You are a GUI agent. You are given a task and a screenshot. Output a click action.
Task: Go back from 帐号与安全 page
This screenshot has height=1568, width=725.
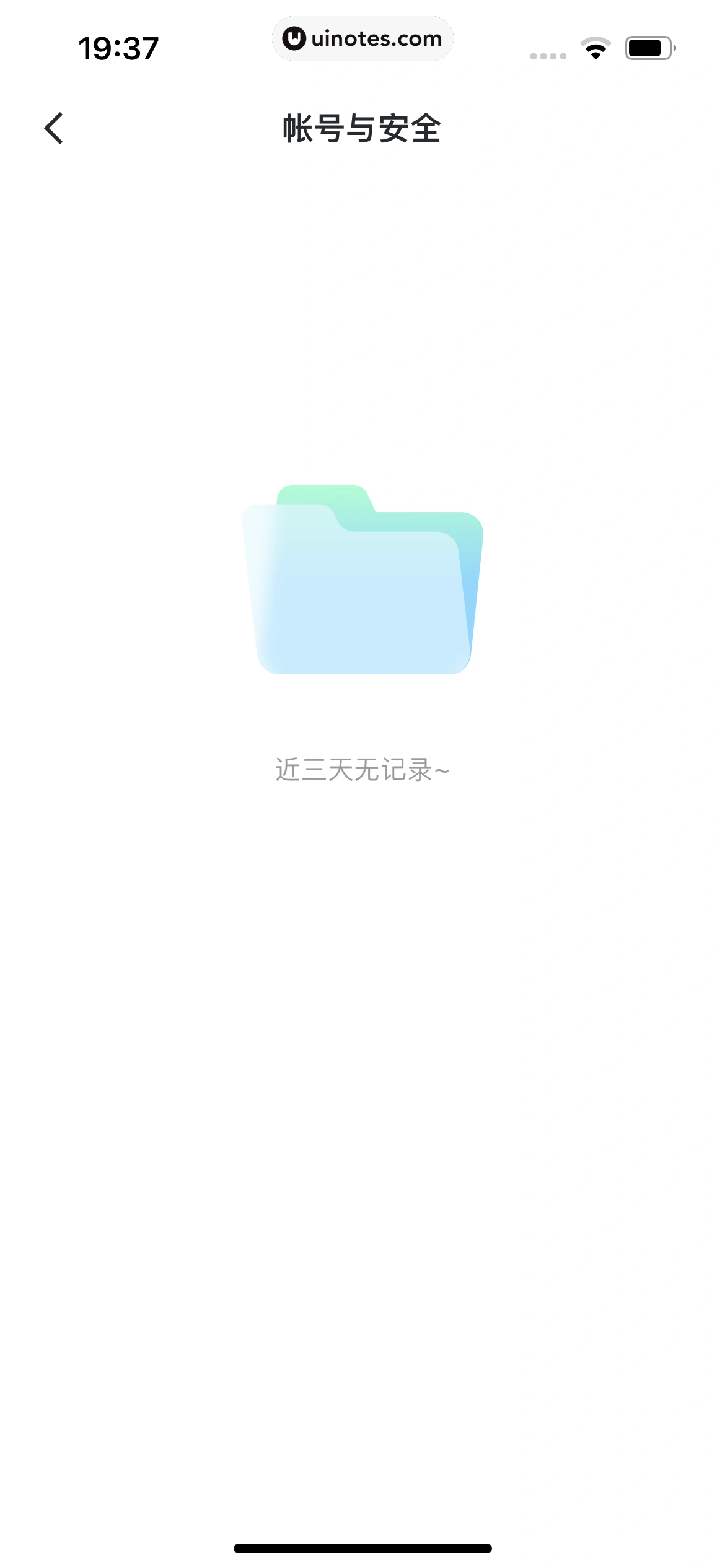coord(54,128)
